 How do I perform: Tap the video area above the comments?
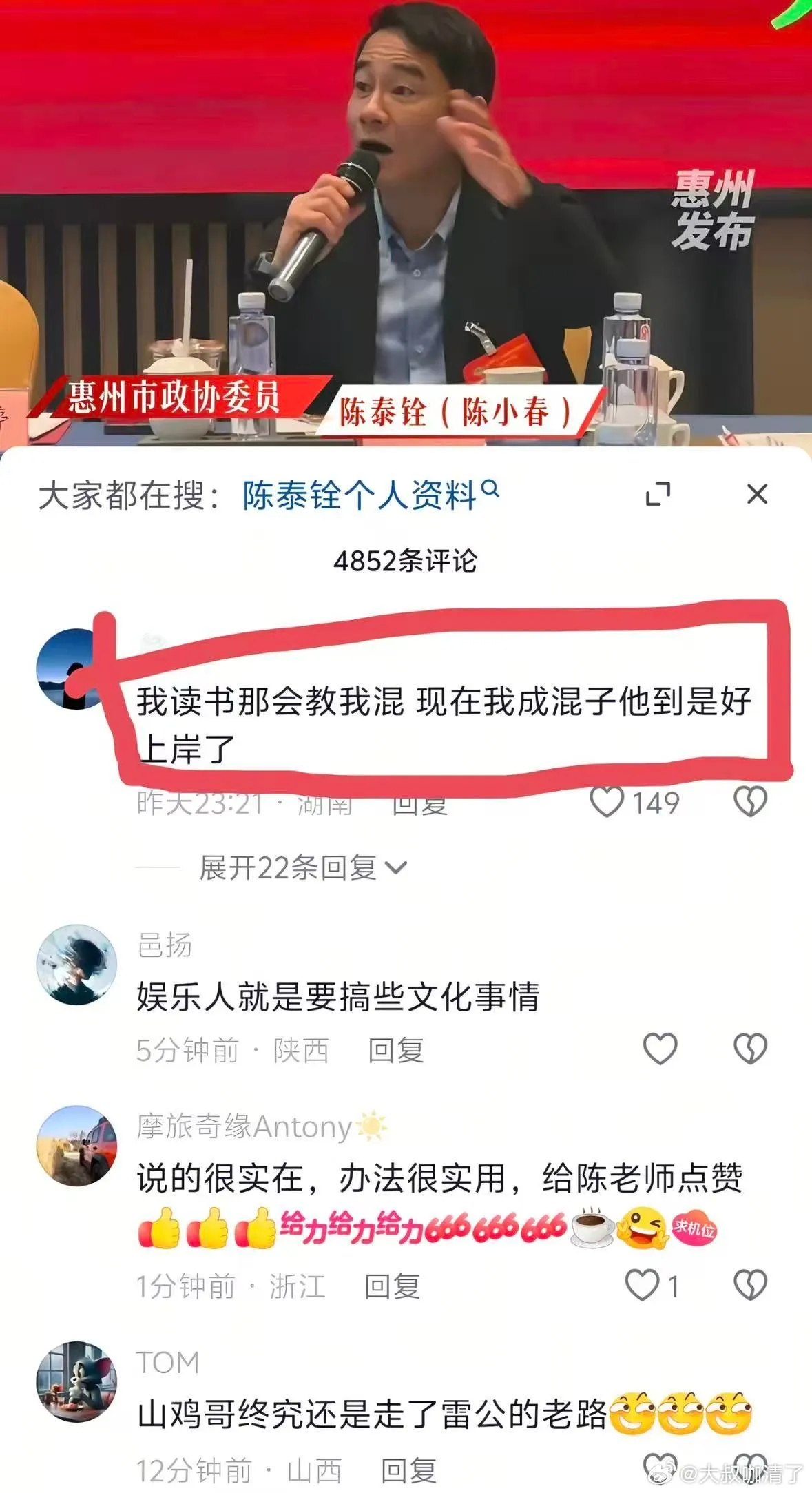(x=406, y=220)
